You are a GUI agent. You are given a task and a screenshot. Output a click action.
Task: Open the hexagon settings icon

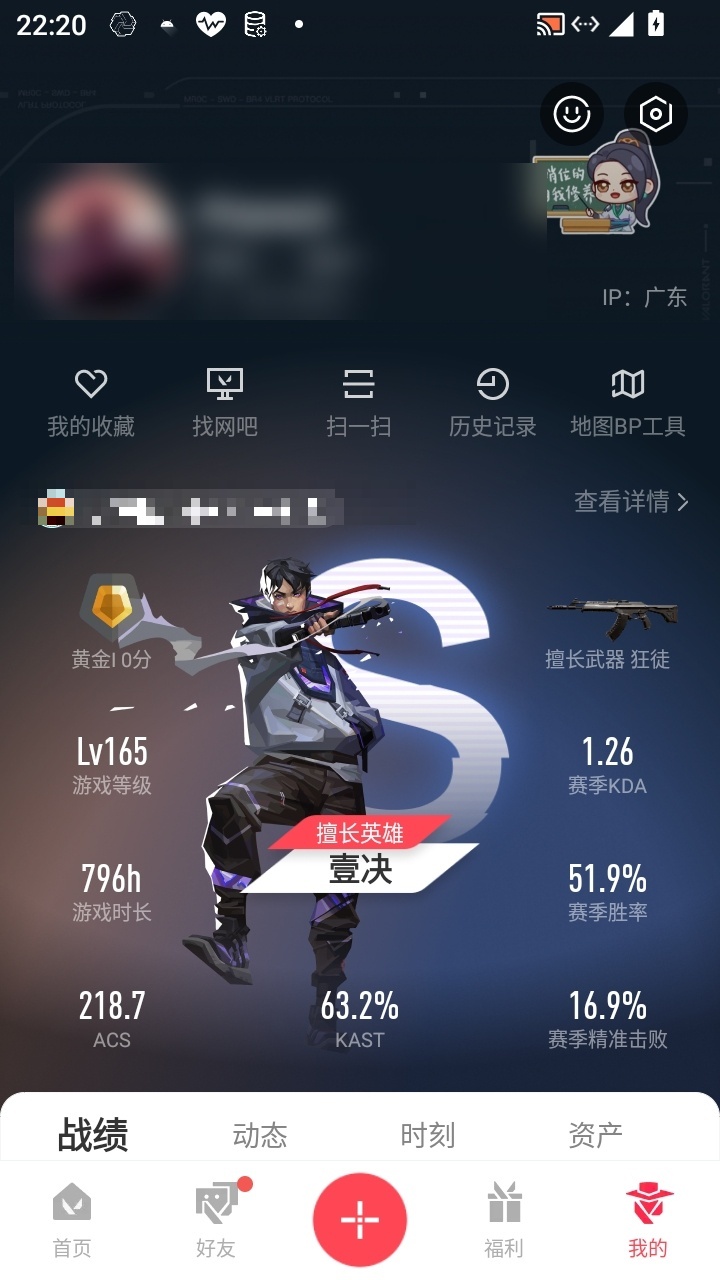656,114
